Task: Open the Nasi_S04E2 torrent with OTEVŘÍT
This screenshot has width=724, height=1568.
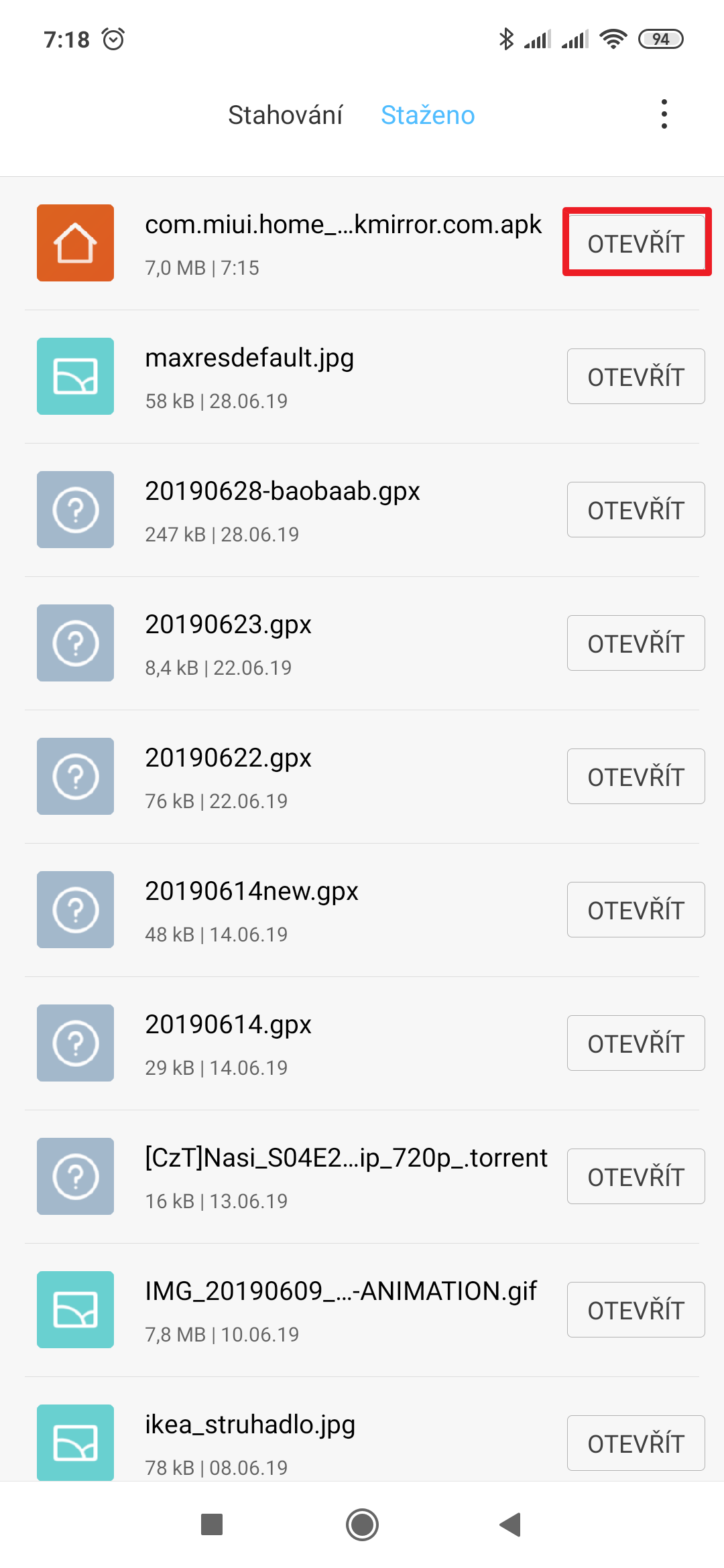Action: click(x=636, y=1177)
